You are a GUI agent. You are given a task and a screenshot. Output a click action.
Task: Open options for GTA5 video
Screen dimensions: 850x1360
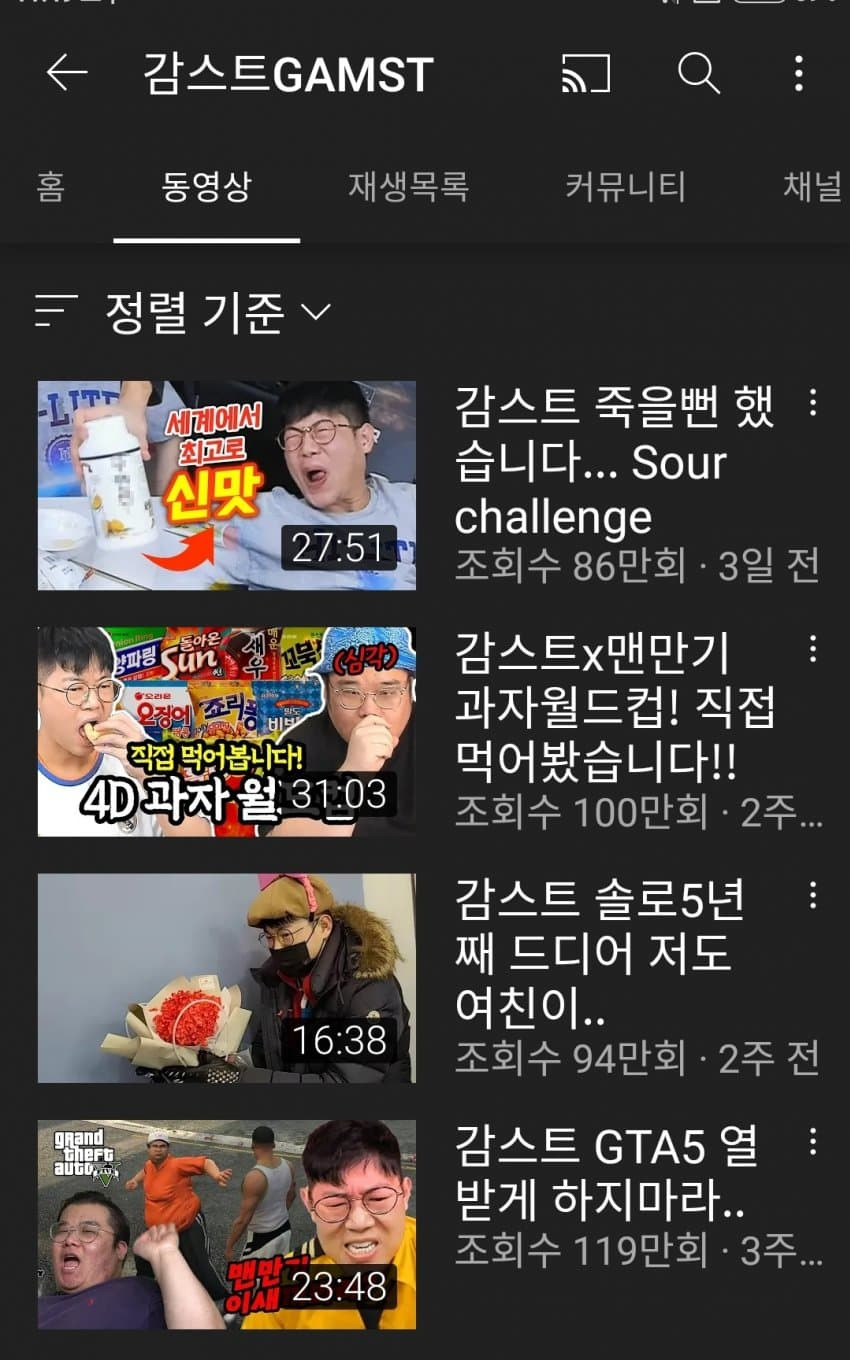click(x=812, y=1141)
